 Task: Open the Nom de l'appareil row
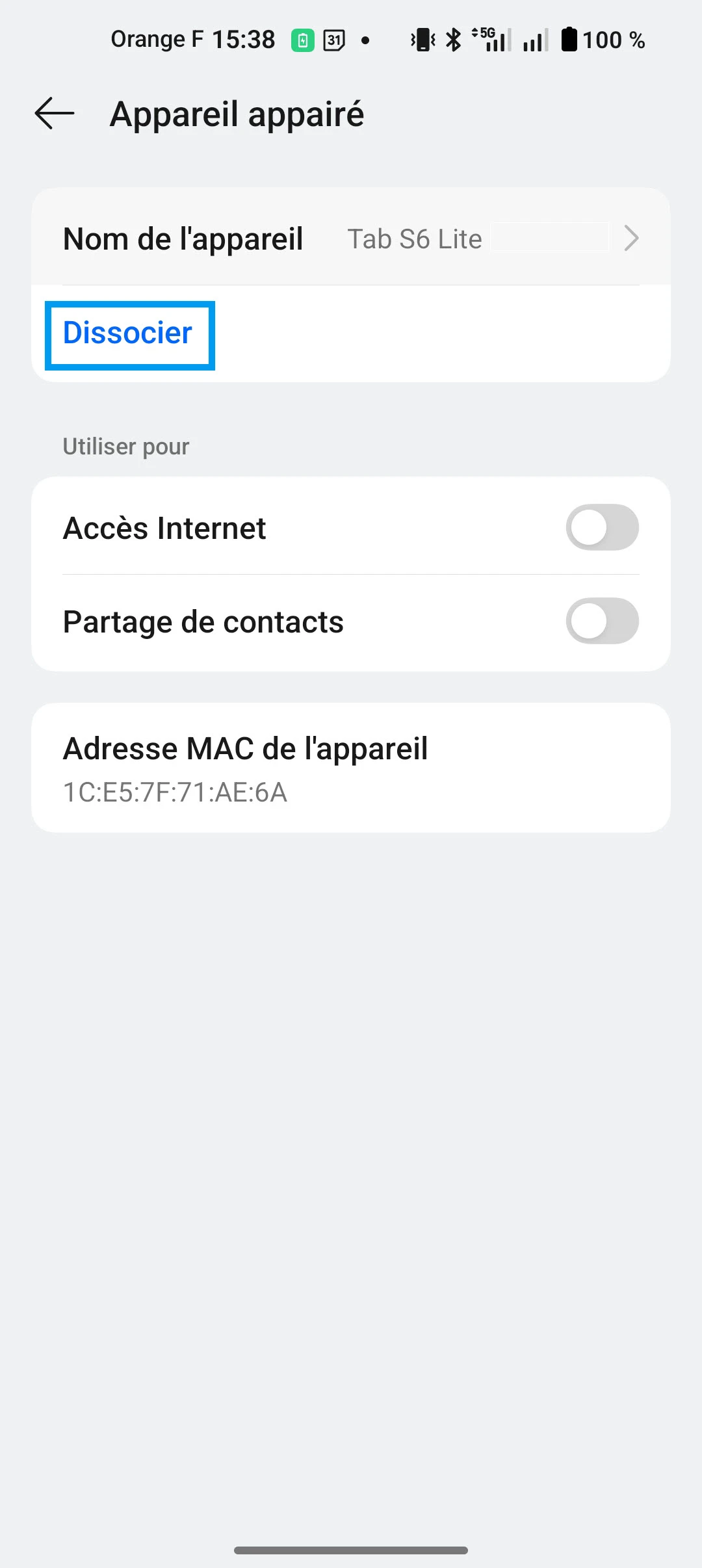coord(351,238)
